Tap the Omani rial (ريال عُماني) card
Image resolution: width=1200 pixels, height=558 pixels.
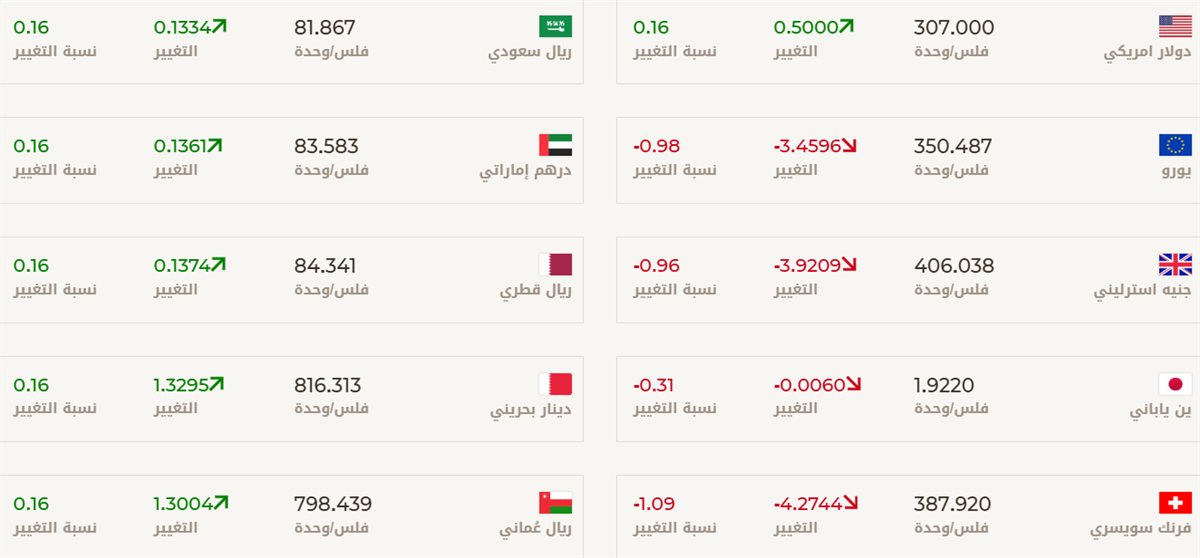coord(536,528)
